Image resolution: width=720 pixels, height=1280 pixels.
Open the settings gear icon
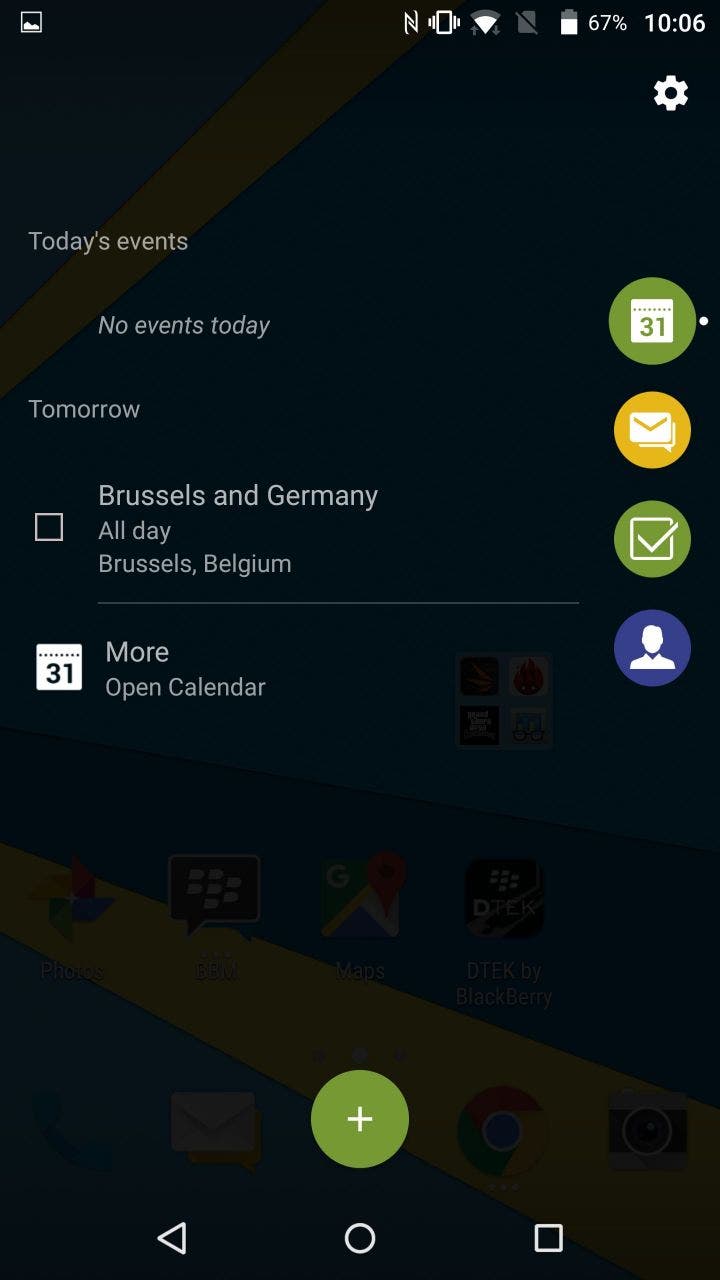671,93
